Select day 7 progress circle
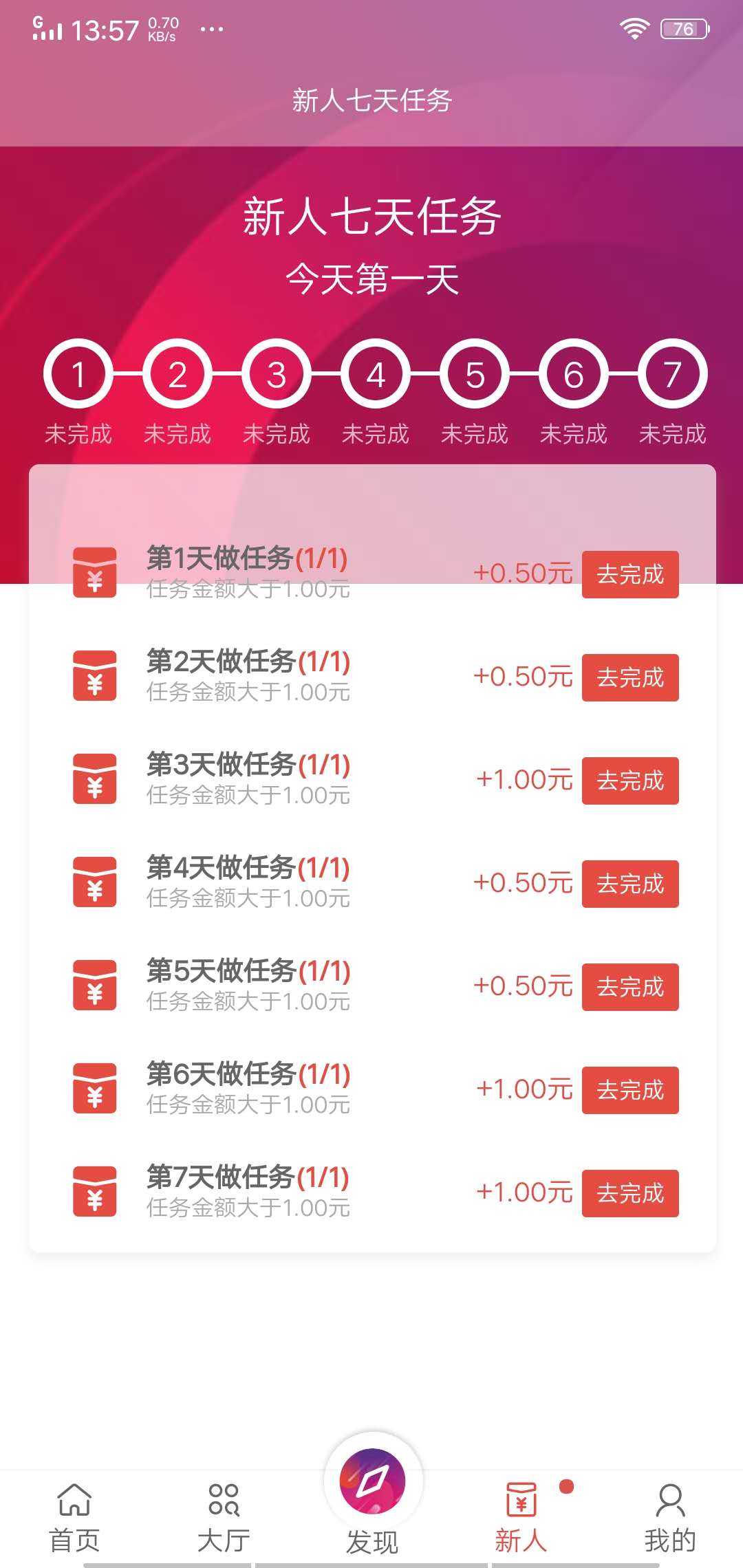Screen dimensions: 743x1568 (671, 375)
